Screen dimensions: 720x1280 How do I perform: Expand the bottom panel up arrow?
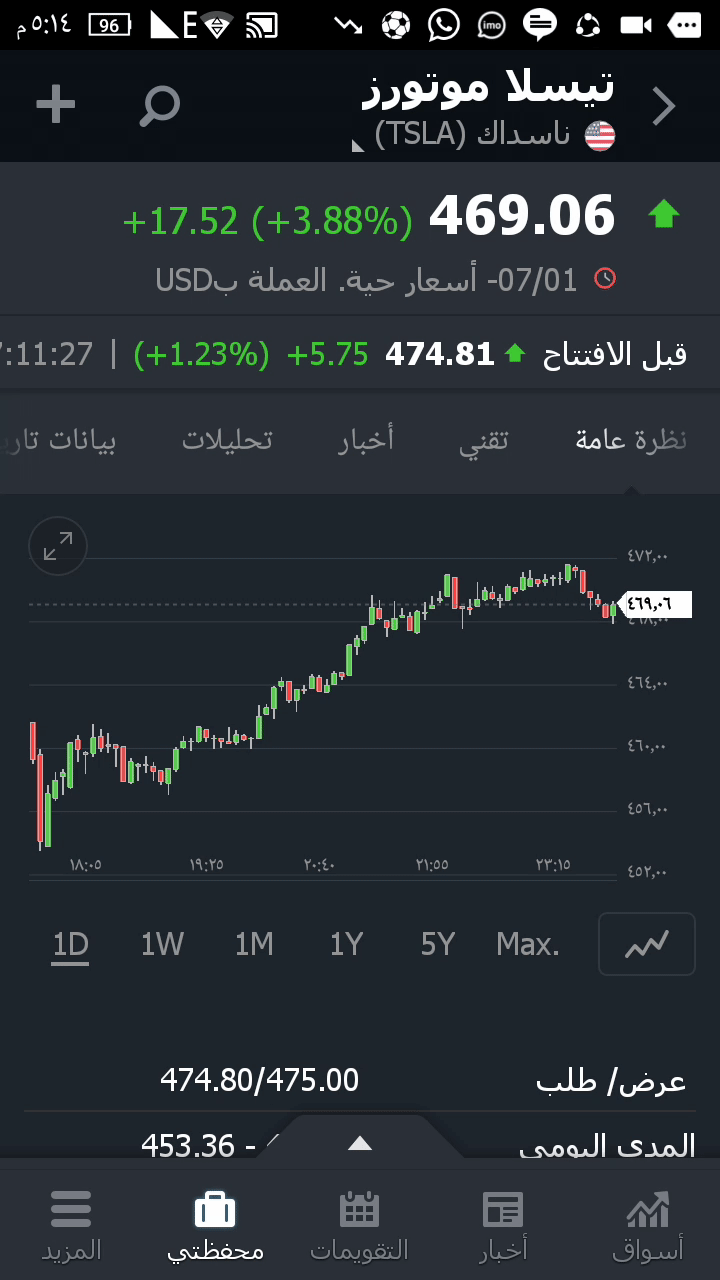pyautogui.click(x=359, y=1144)
